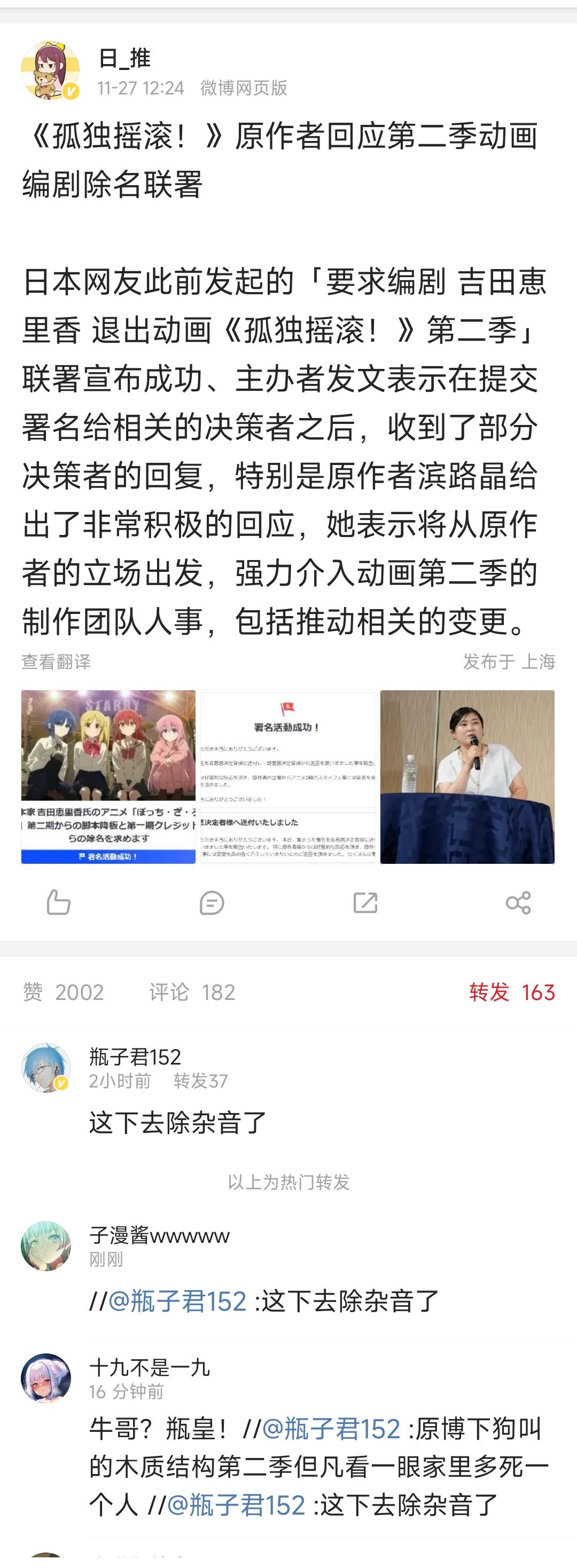This screenshot has width=577, height=1568.
Task: Tap 查看翻译 to translate the post
Action: [56, 661]
